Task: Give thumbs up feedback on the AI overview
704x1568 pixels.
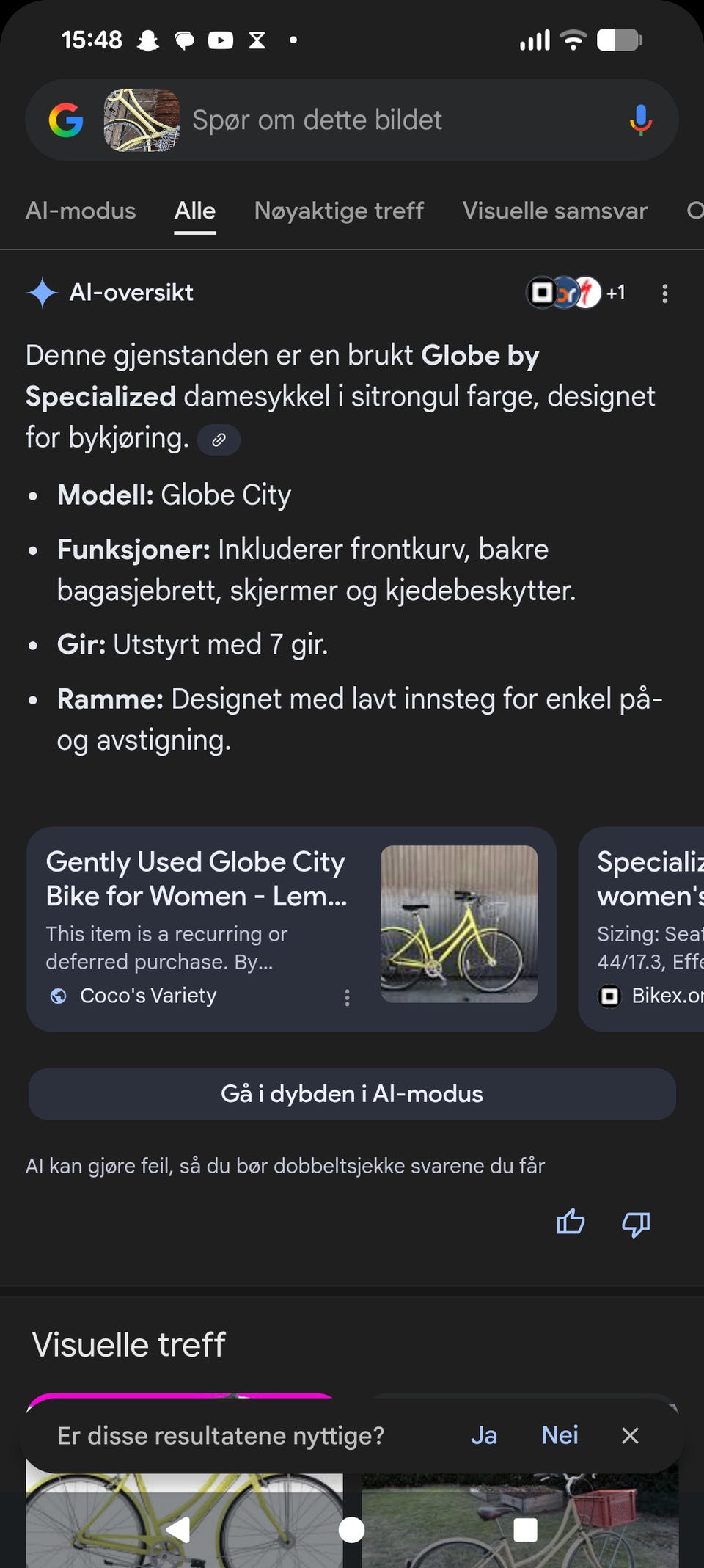Action: 571,1222
